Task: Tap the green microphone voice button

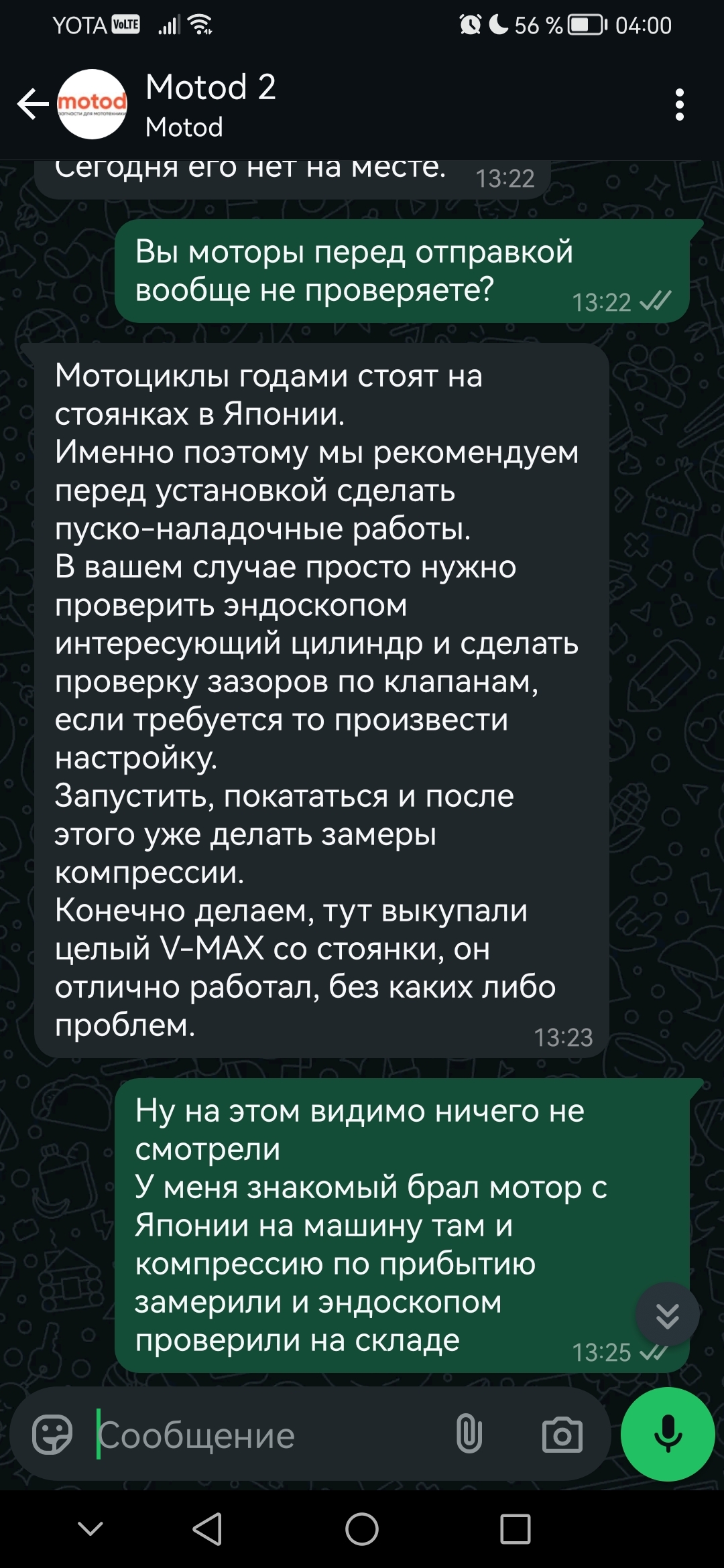Action: click(668, 1434)
